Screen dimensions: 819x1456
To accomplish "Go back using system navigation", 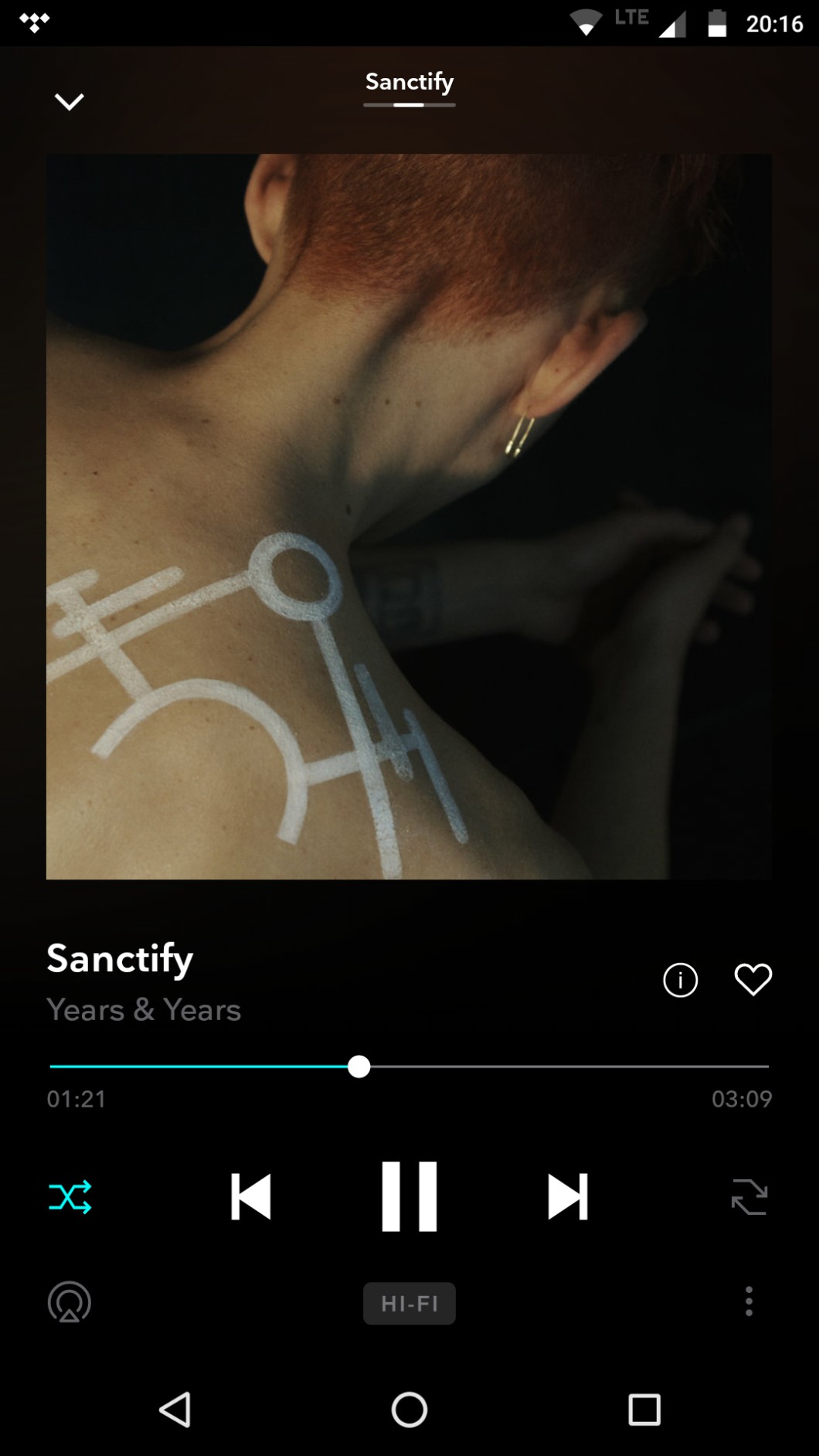I will coord(175,1409).
